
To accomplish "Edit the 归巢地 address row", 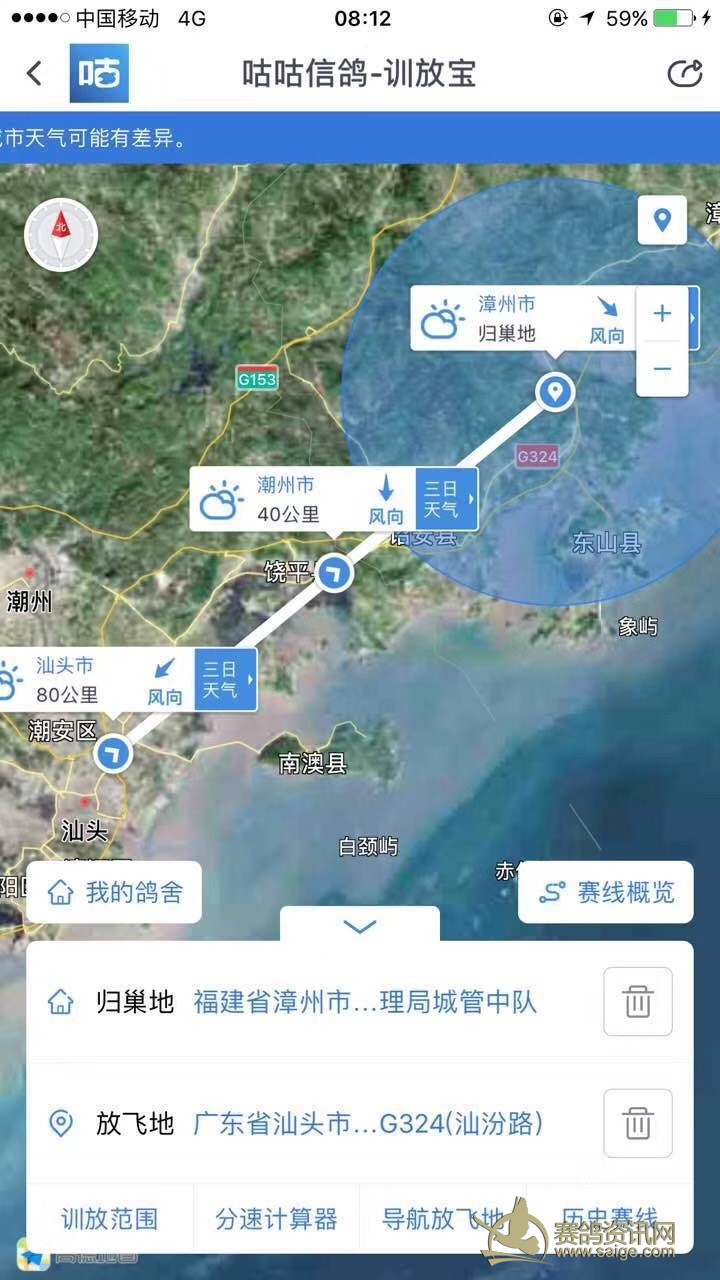I will click(365, 1002).
